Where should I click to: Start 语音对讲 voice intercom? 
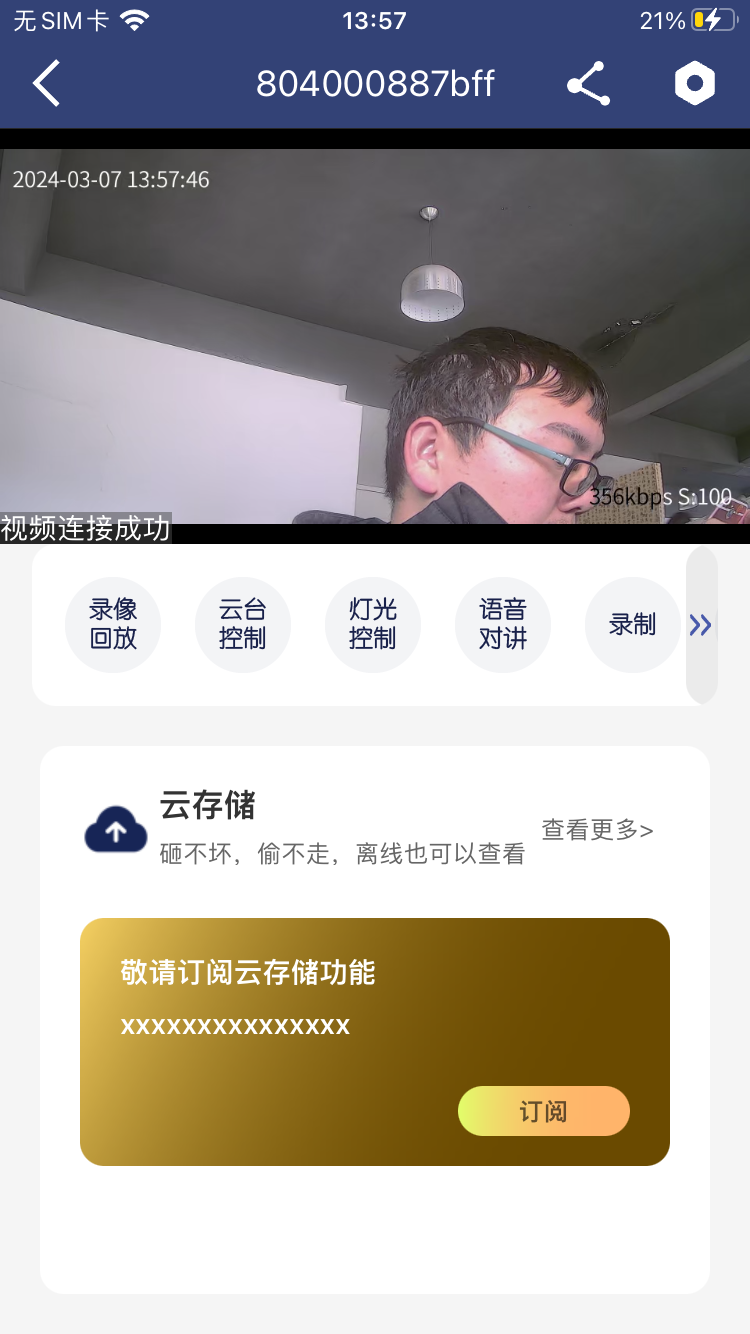click(503, 624)
